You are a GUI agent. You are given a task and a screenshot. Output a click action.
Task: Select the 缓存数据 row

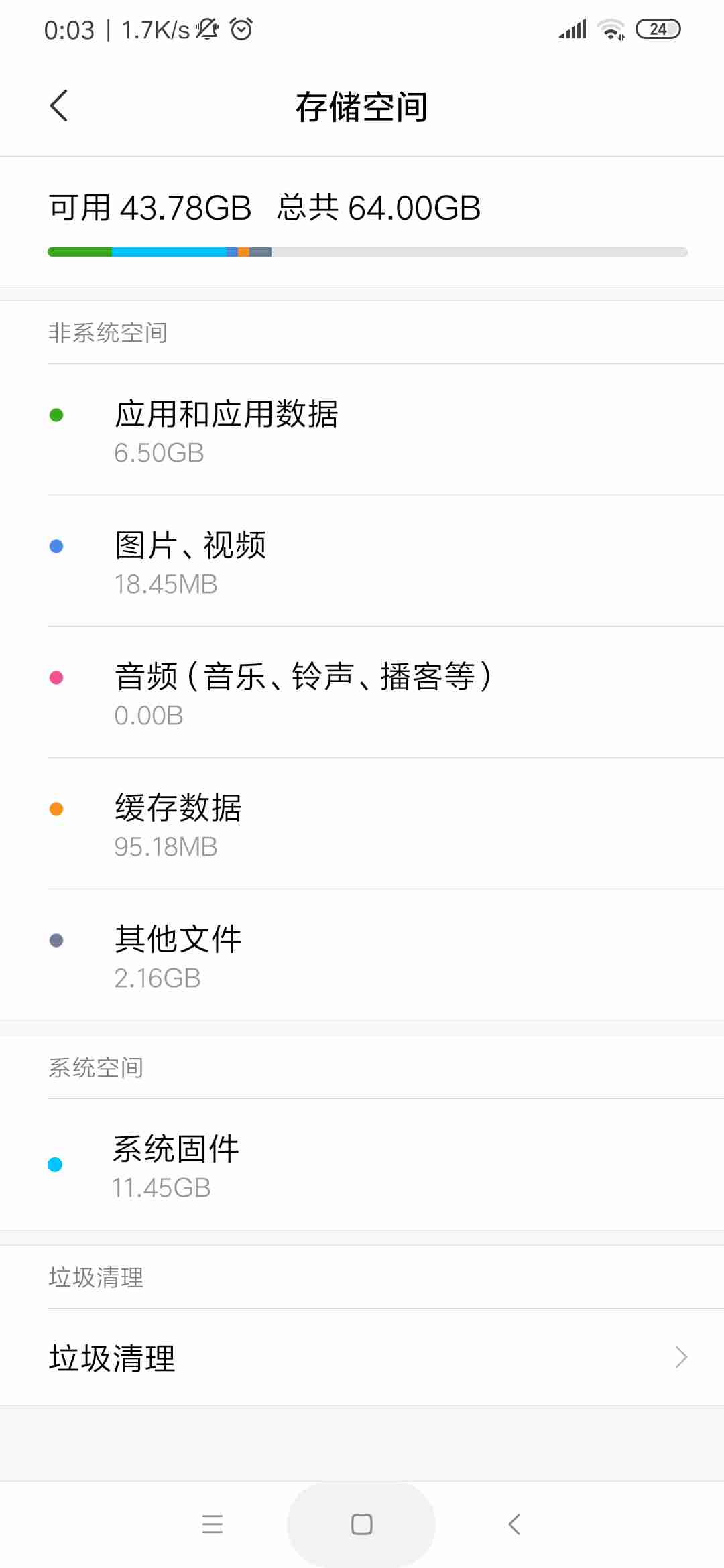[x=362, y=824]
